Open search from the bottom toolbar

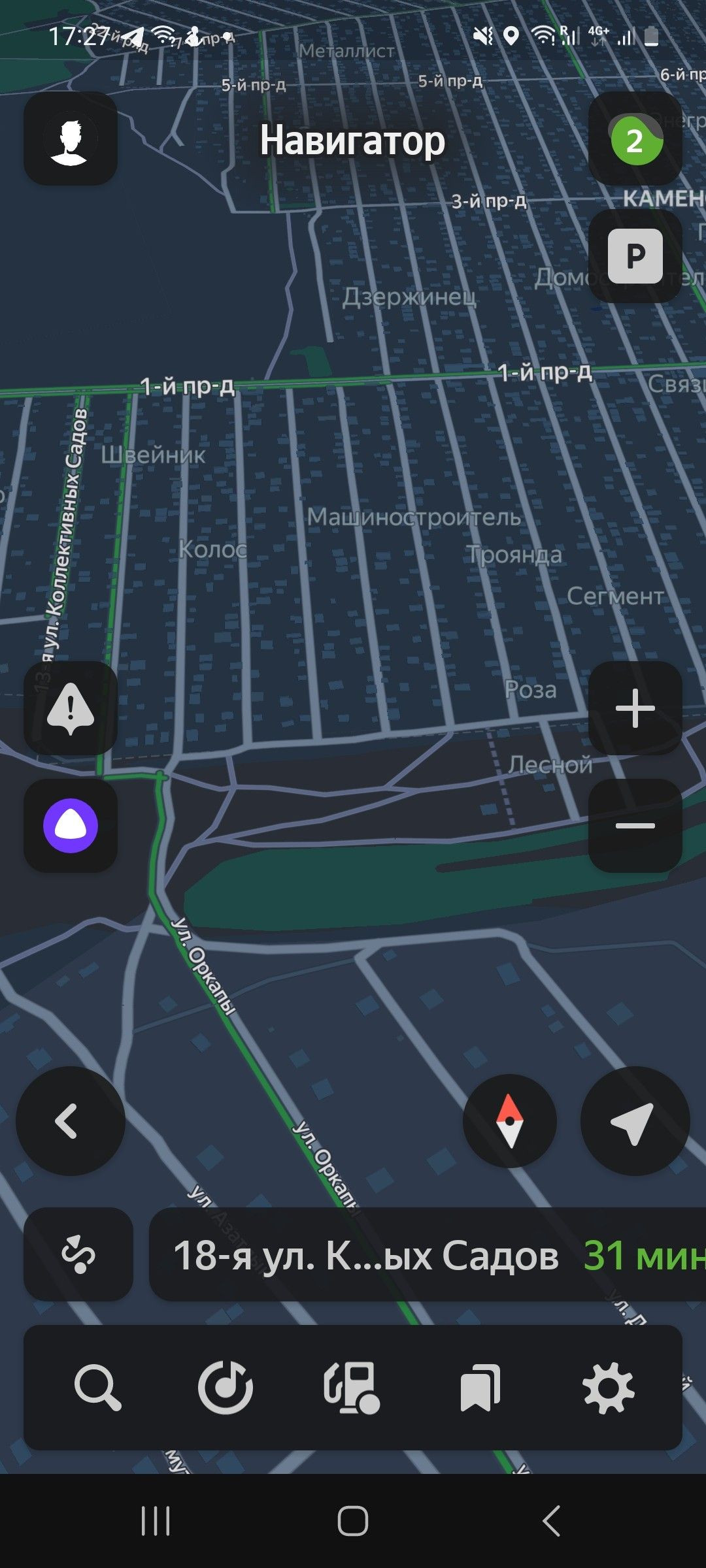(97, 1388)
